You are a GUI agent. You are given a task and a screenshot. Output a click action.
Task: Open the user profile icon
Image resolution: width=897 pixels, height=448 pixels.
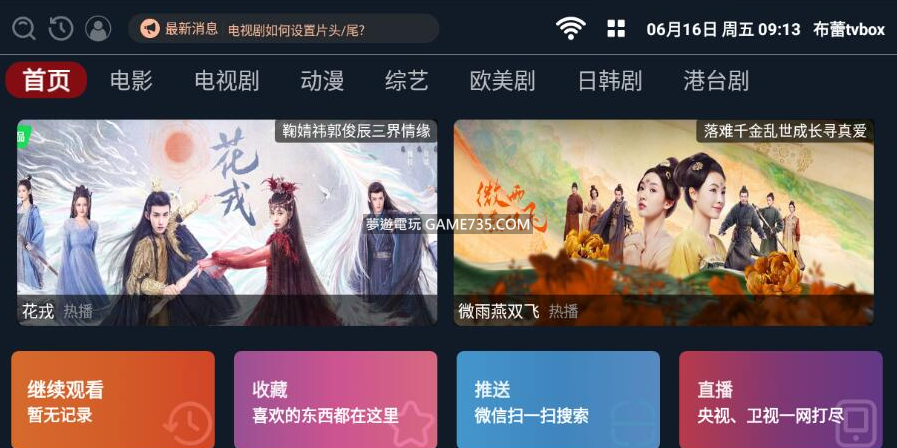click(x=98, y=28)
